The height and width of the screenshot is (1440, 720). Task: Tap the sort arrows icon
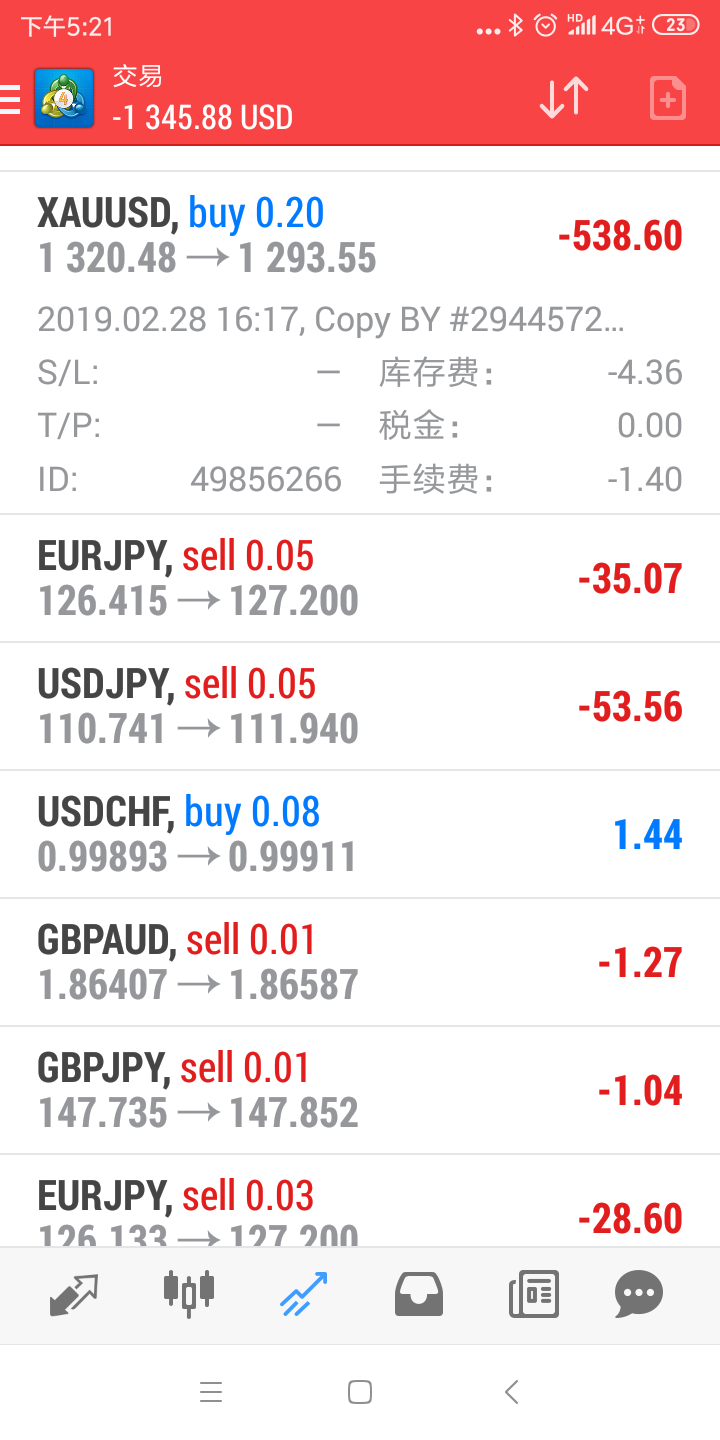[564, 98]
